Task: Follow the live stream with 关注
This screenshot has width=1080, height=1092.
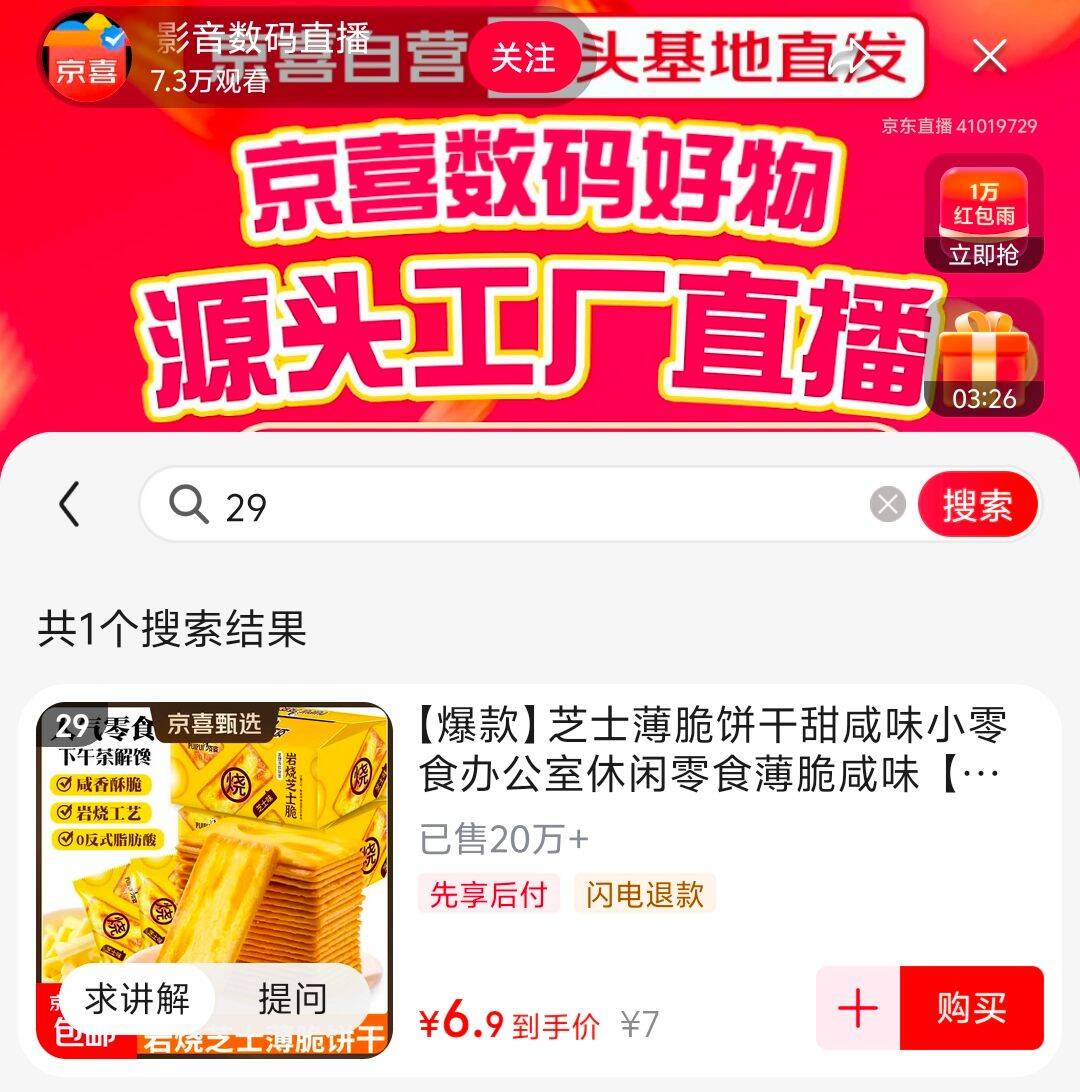Action: pyautogui.click(x=523, y=59)
